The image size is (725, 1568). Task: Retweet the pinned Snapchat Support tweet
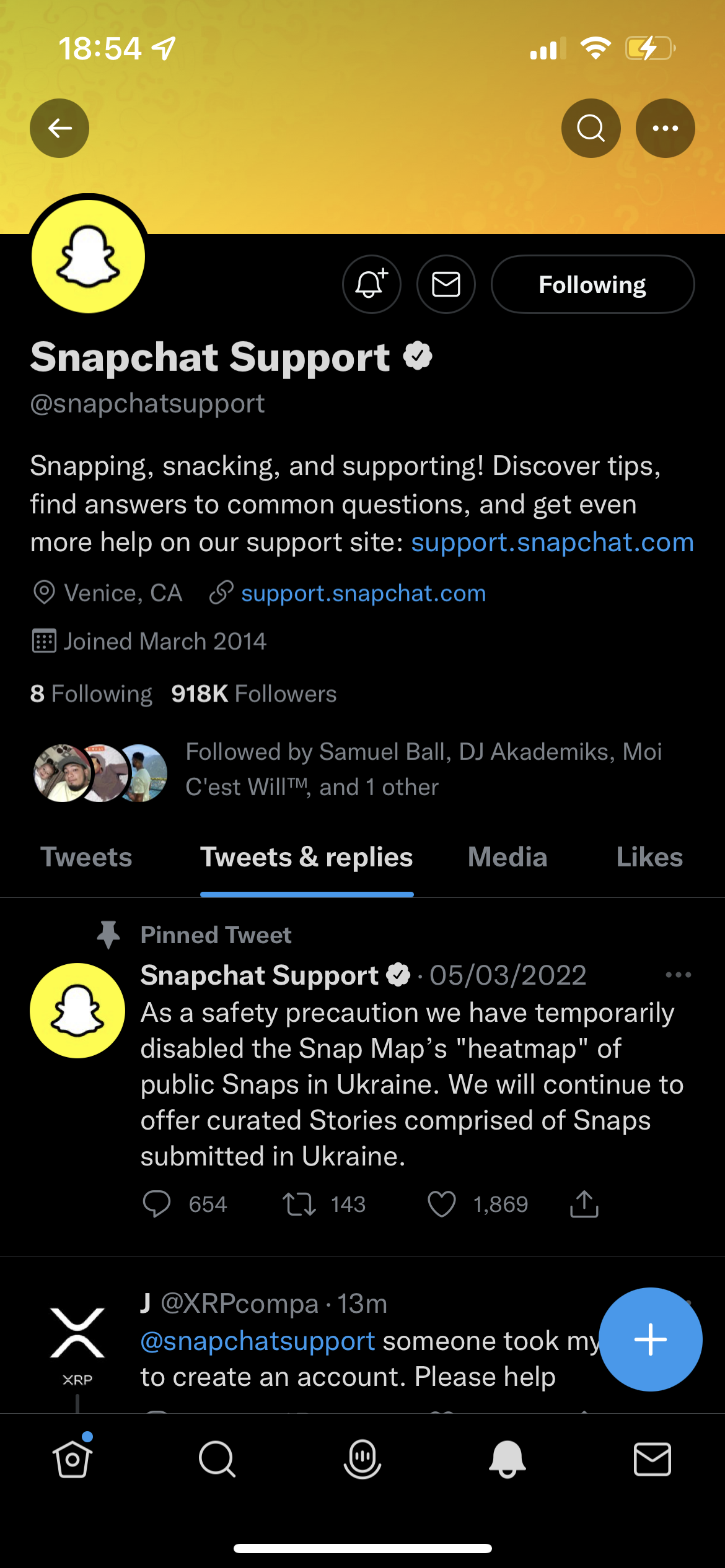pyautogui.click(x=299, y=1204)
